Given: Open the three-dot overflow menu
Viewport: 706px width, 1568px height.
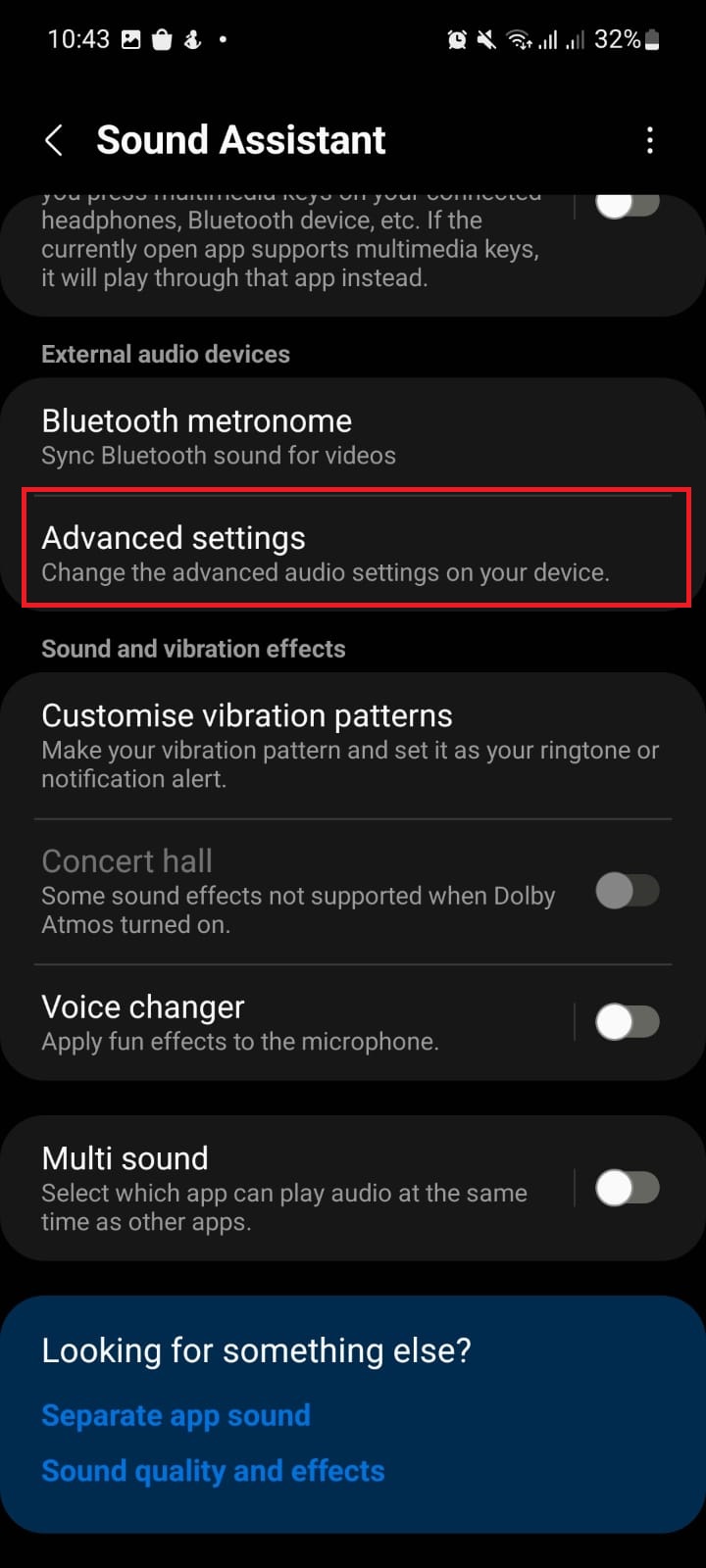Looking at the screenshot, I should [649, 140].
